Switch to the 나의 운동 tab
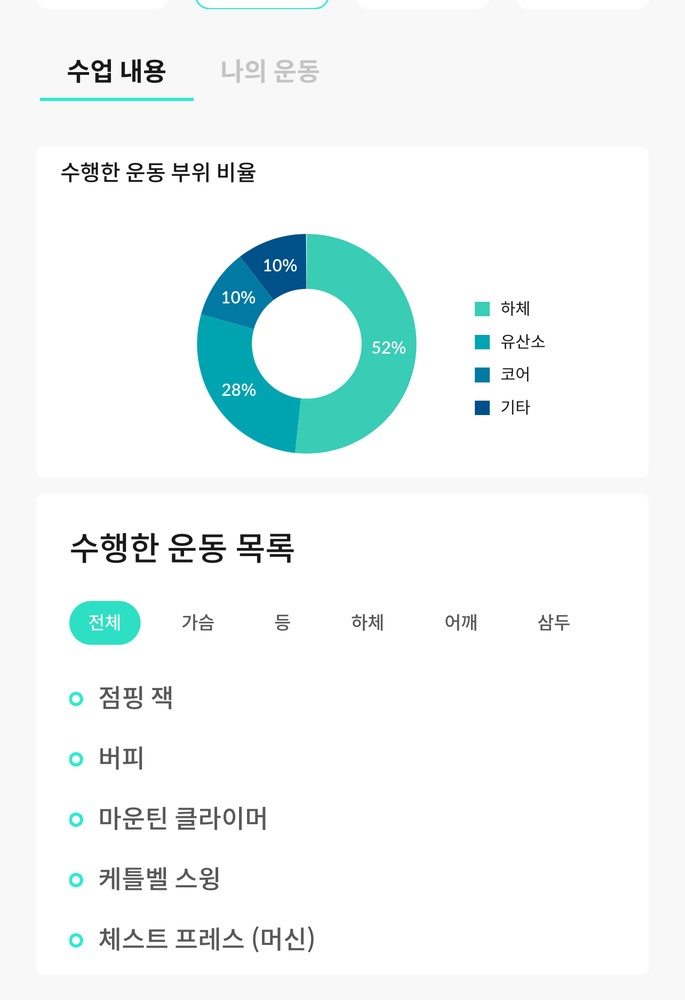 click(x=270, y=71)
